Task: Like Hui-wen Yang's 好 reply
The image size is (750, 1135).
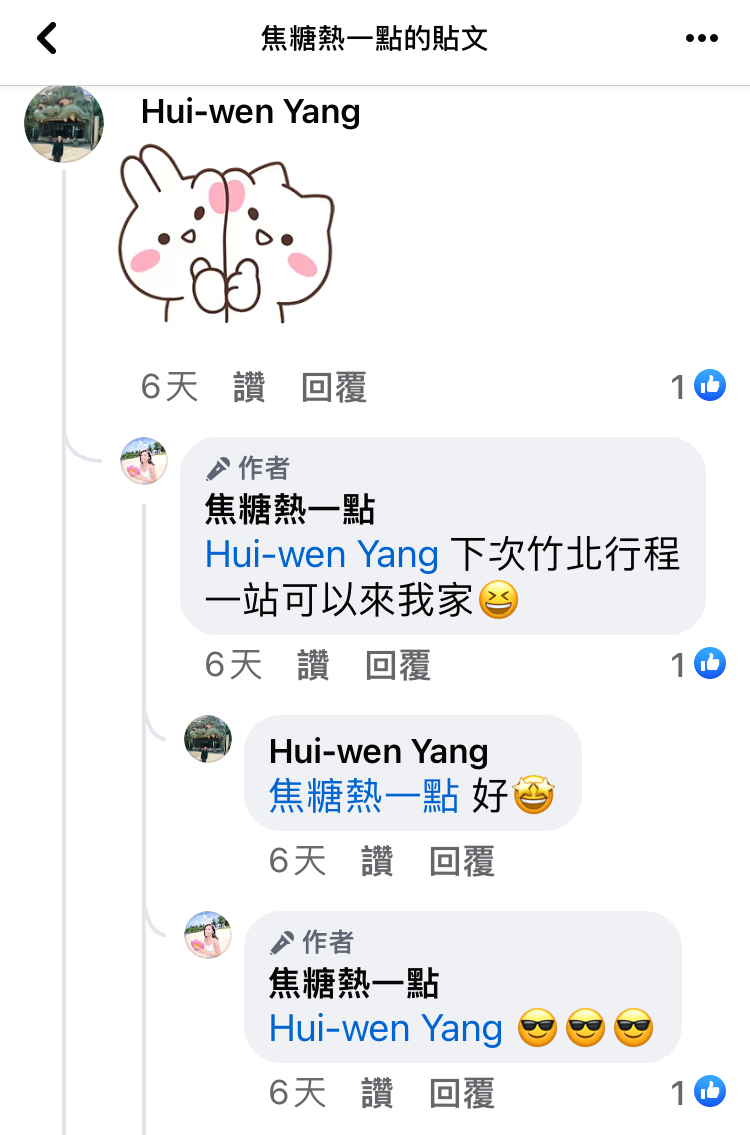Action: tap(377, 861)
